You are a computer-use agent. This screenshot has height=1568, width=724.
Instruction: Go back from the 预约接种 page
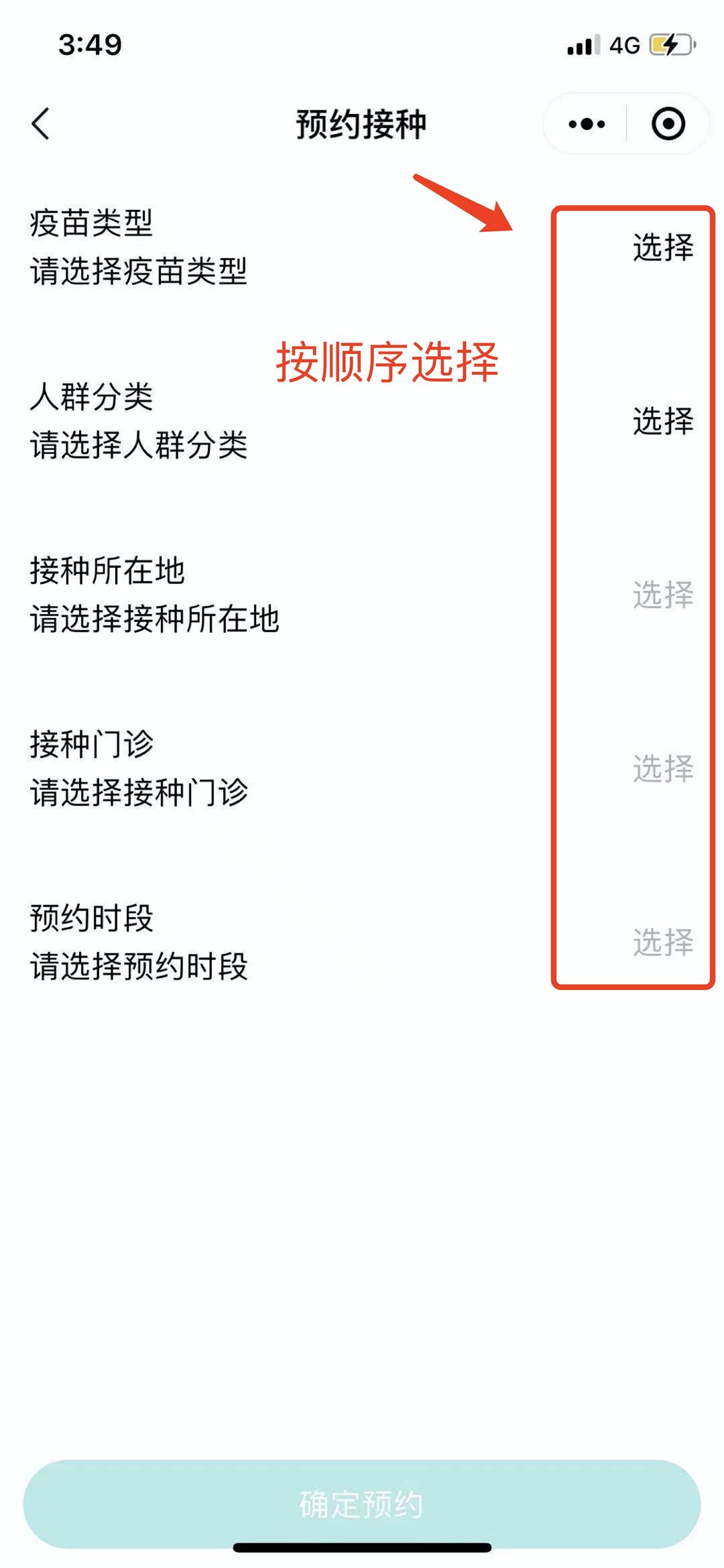click(42, 124)
